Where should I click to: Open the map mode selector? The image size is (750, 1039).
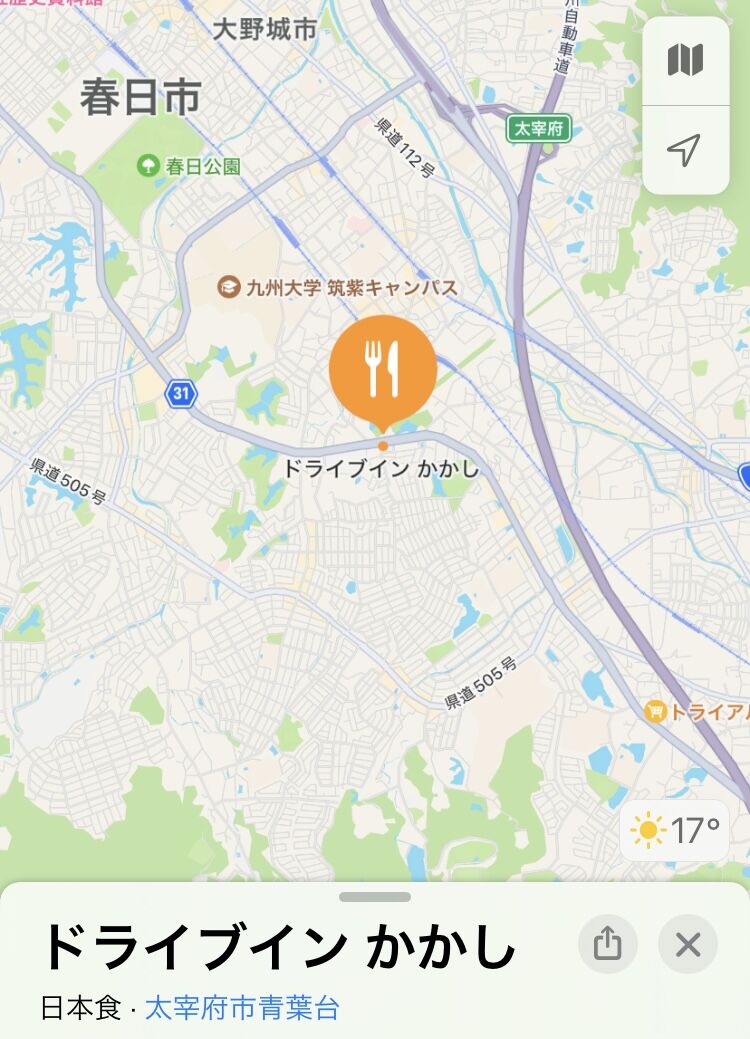(x=685, y=60)
